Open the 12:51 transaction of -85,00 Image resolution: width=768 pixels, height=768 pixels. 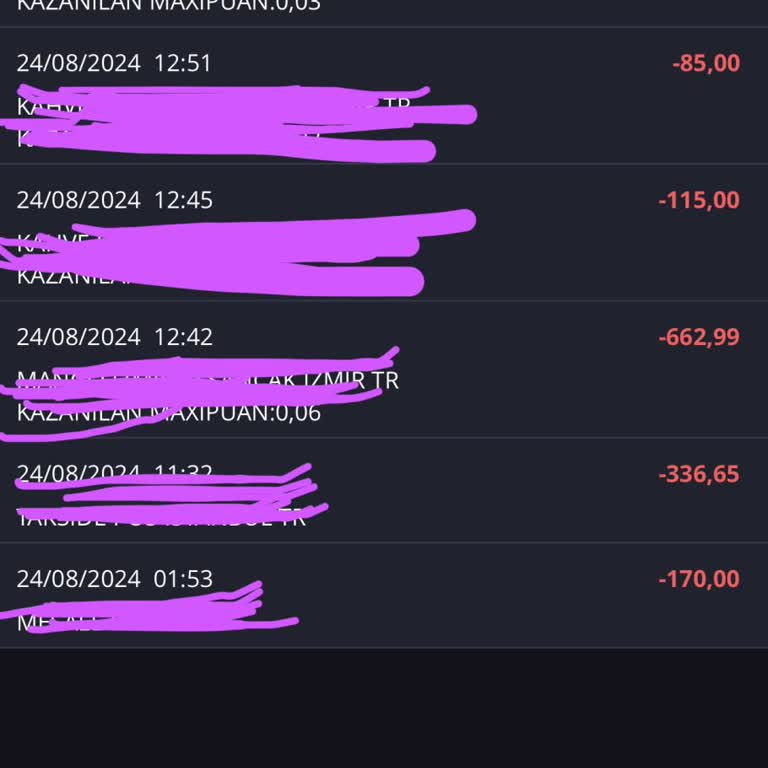click(x=384, y=96)
